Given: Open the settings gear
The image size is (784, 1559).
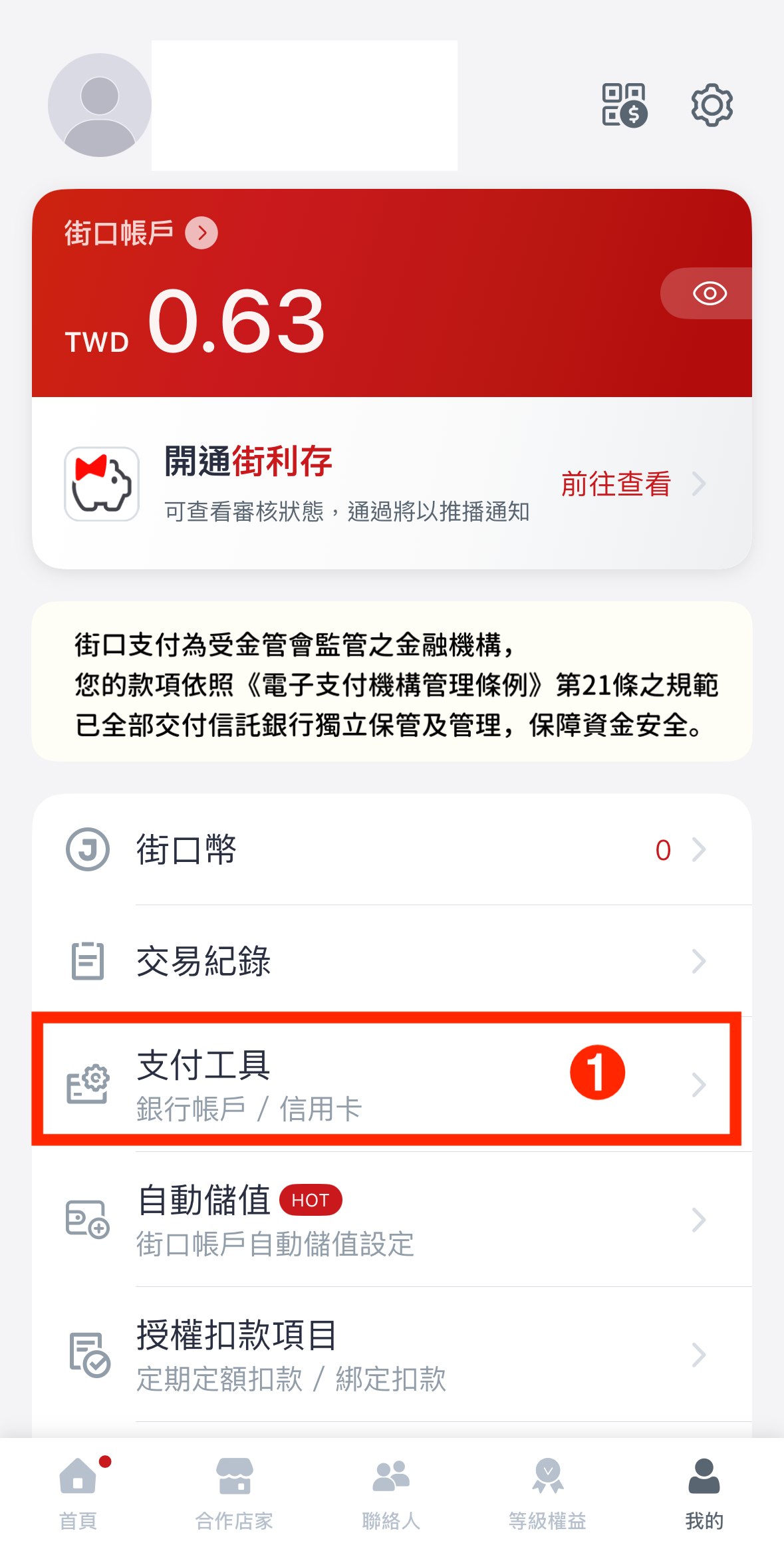Looking at the screenshot, I should tap(712, 105).
